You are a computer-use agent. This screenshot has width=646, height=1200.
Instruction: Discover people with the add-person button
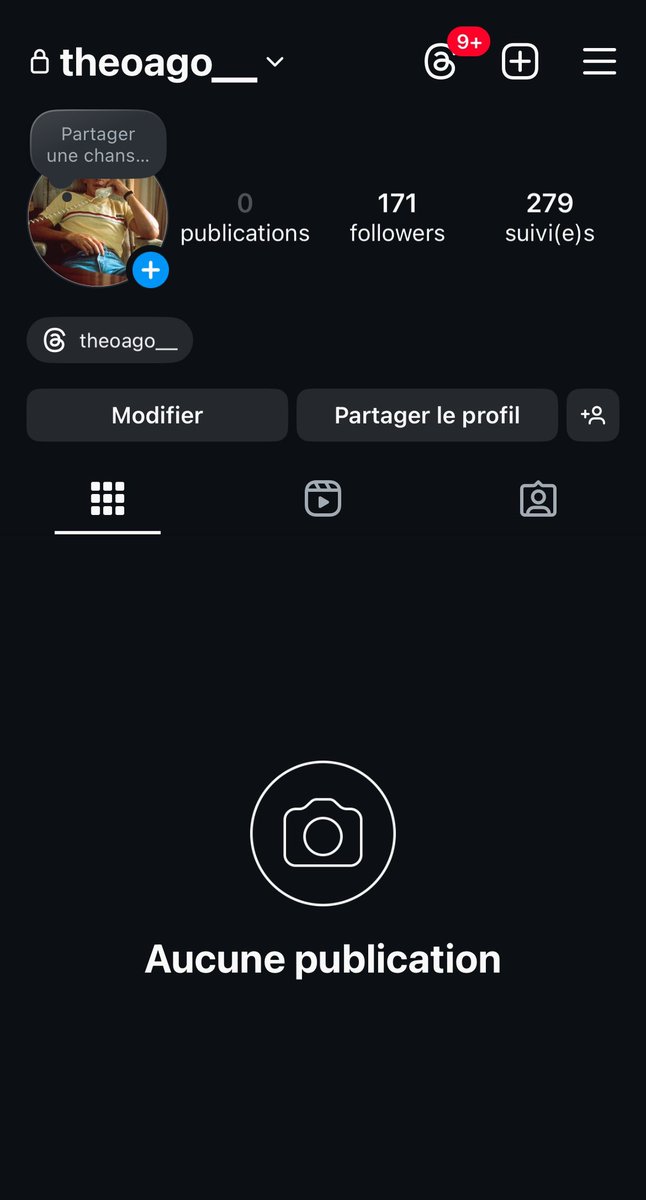coord(593,415)
